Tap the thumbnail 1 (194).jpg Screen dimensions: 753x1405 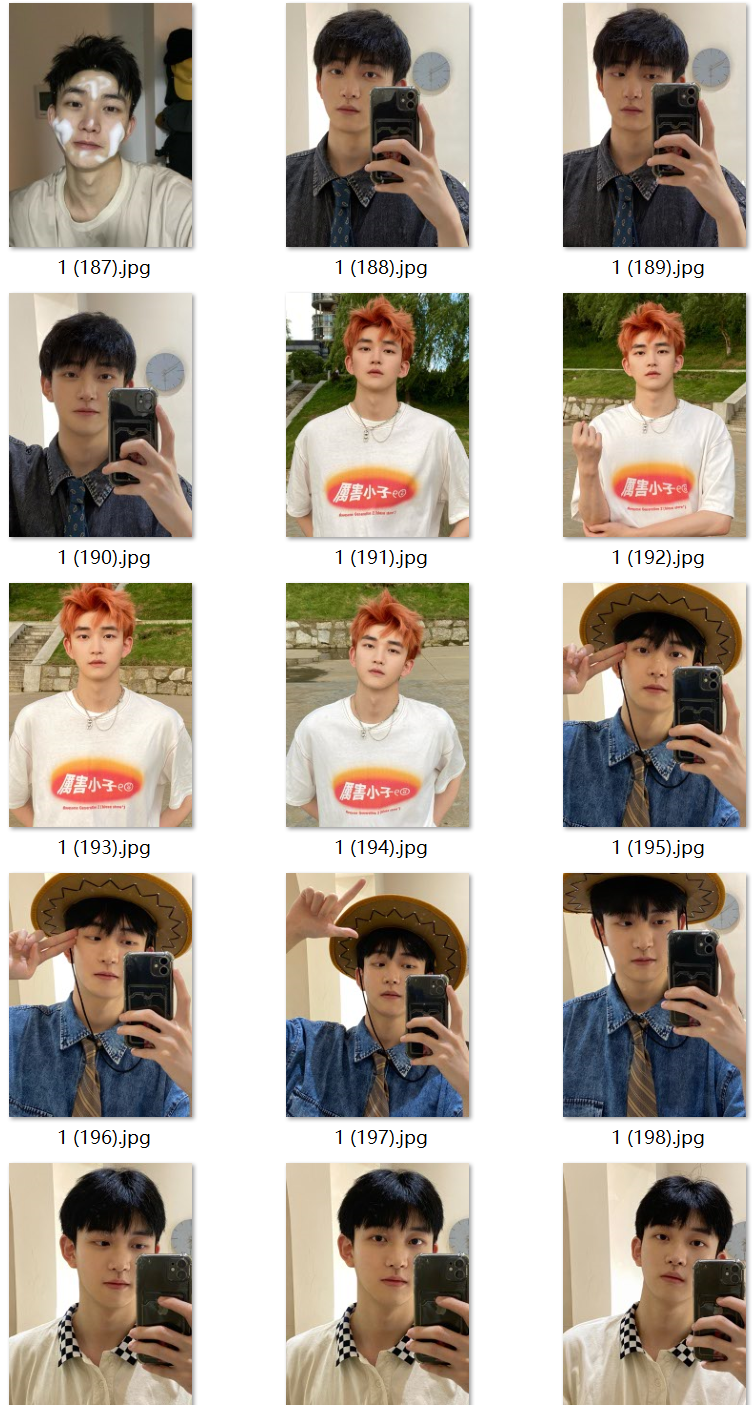point(377,705)
